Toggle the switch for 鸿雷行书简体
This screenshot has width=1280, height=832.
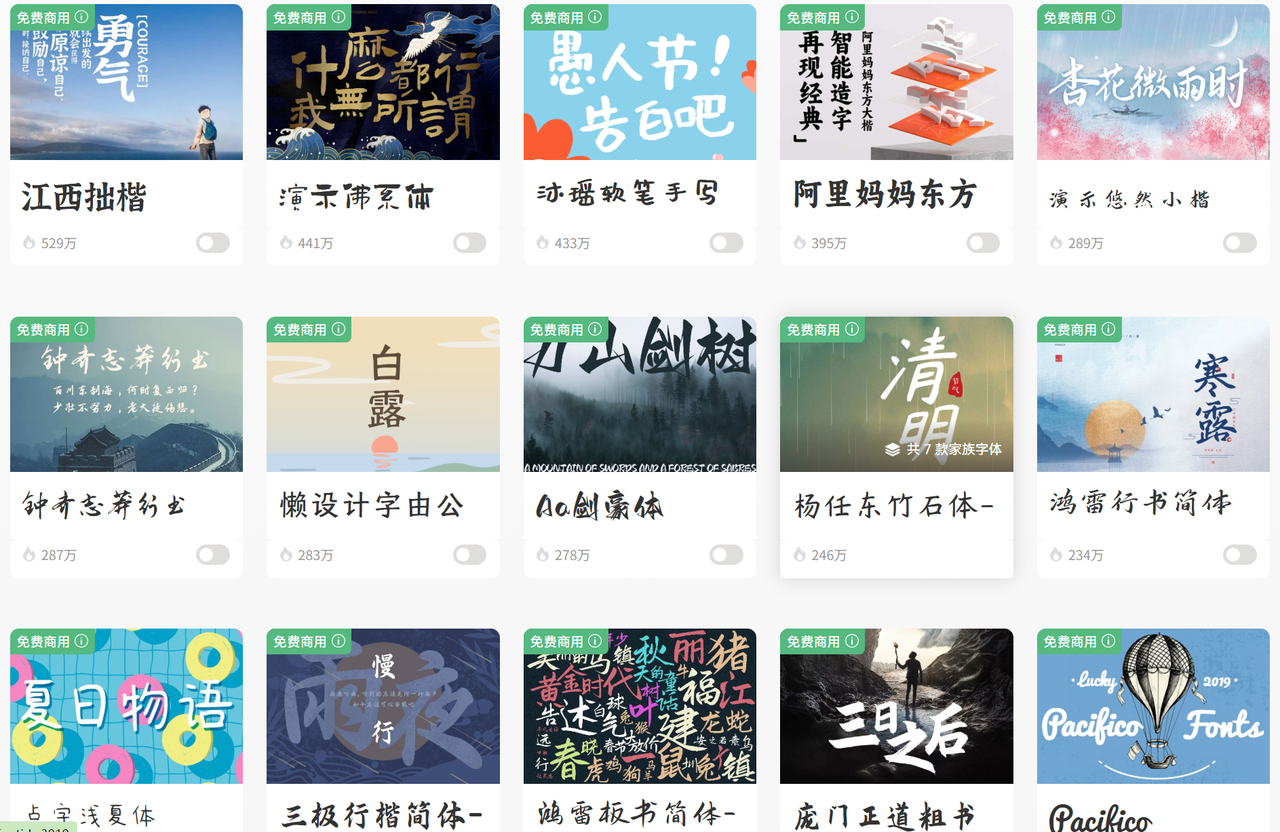point(1240,555)
